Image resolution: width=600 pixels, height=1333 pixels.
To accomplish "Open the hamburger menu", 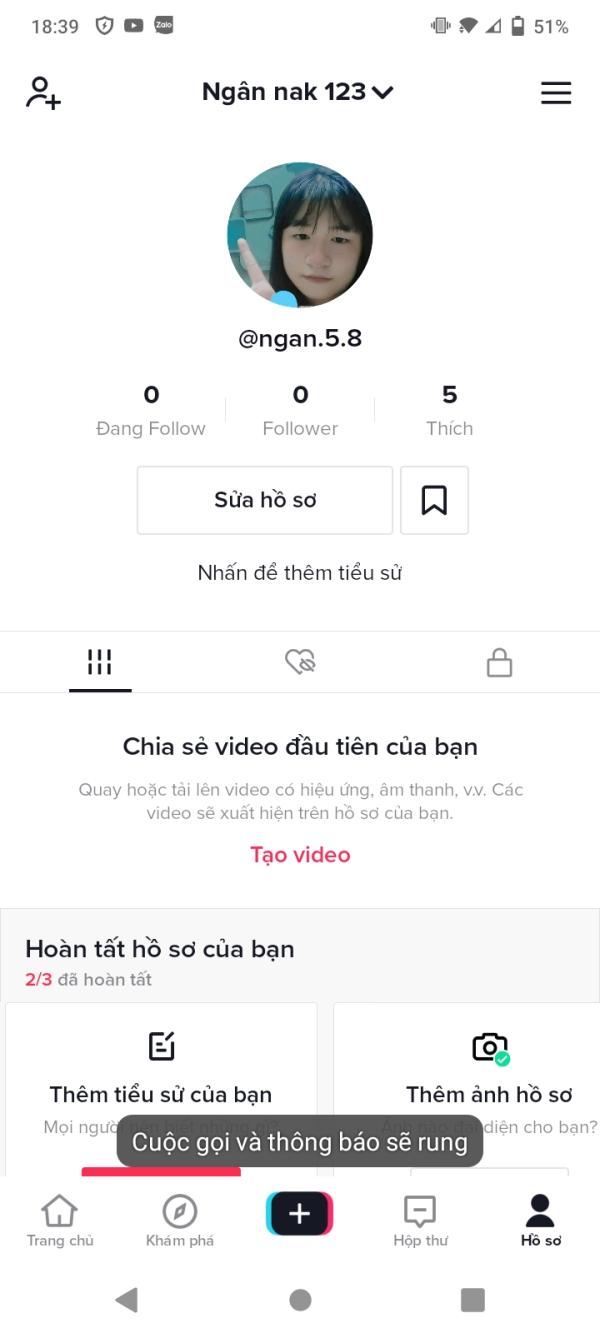I will click(x=555, y=93).
